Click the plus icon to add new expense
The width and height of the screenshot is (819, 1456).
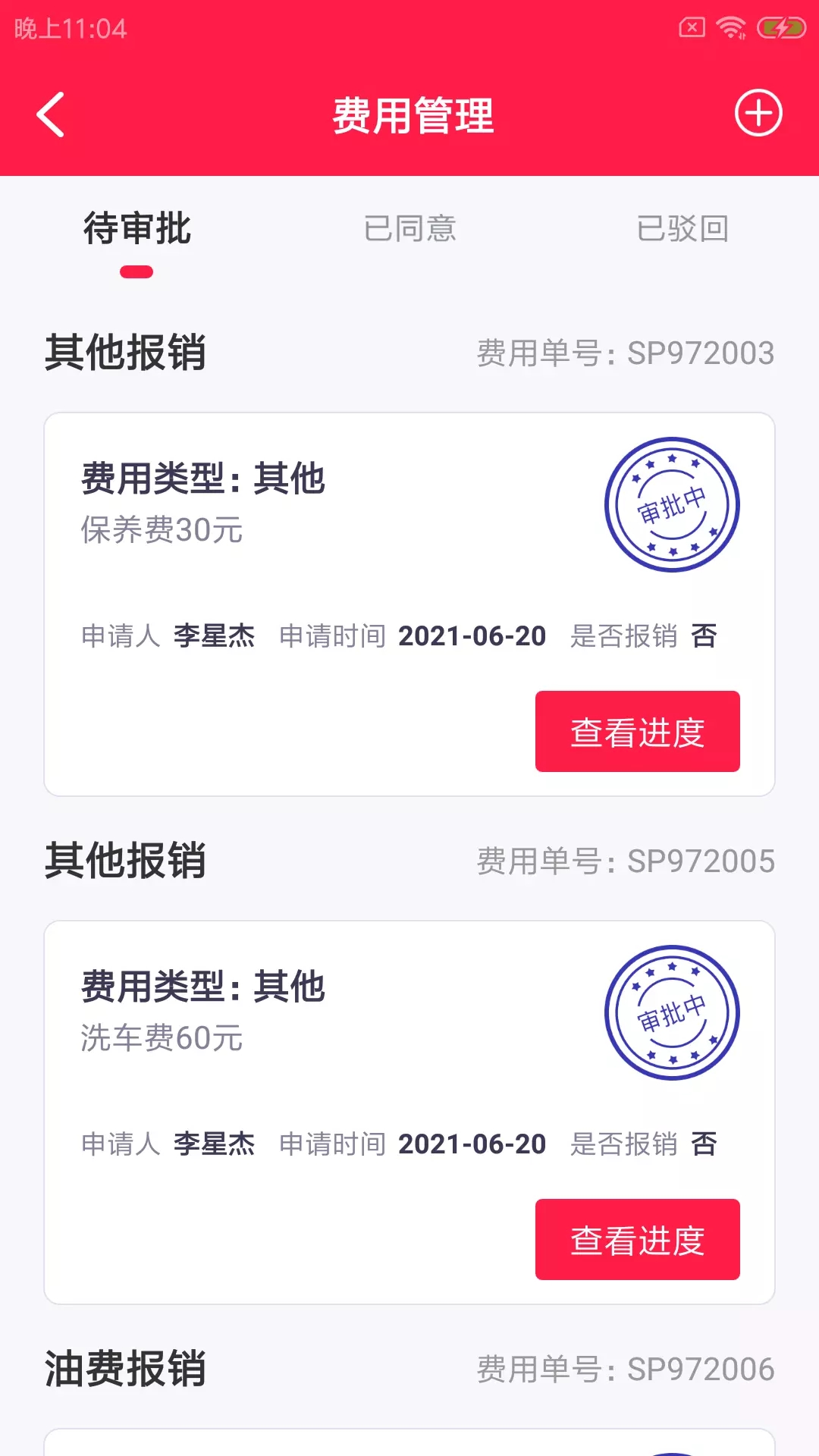coord(760,115)
